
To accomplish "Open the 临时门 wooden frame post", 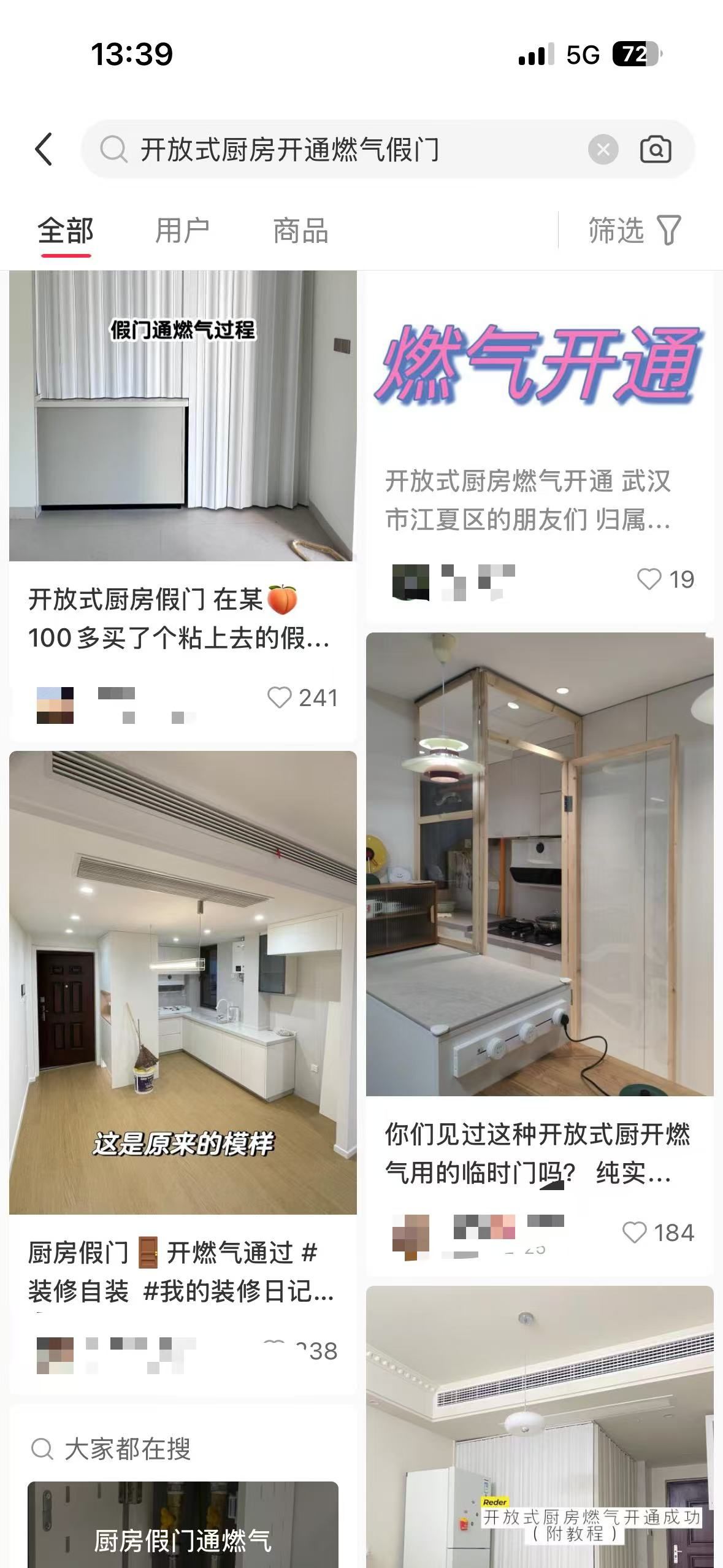I will (540, 865).
